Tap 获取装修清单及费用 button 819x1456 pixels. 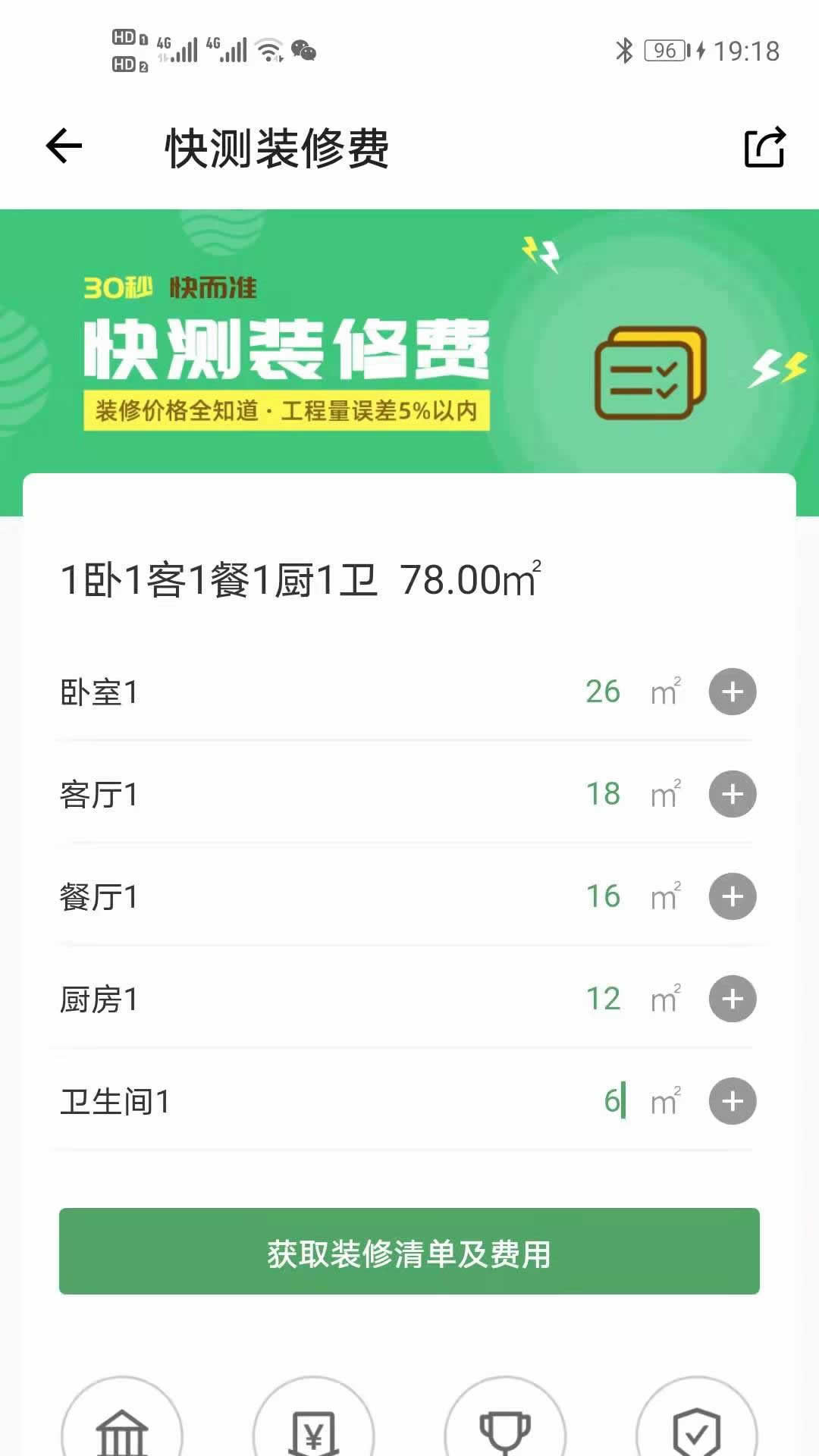[x=409, y=1251]
